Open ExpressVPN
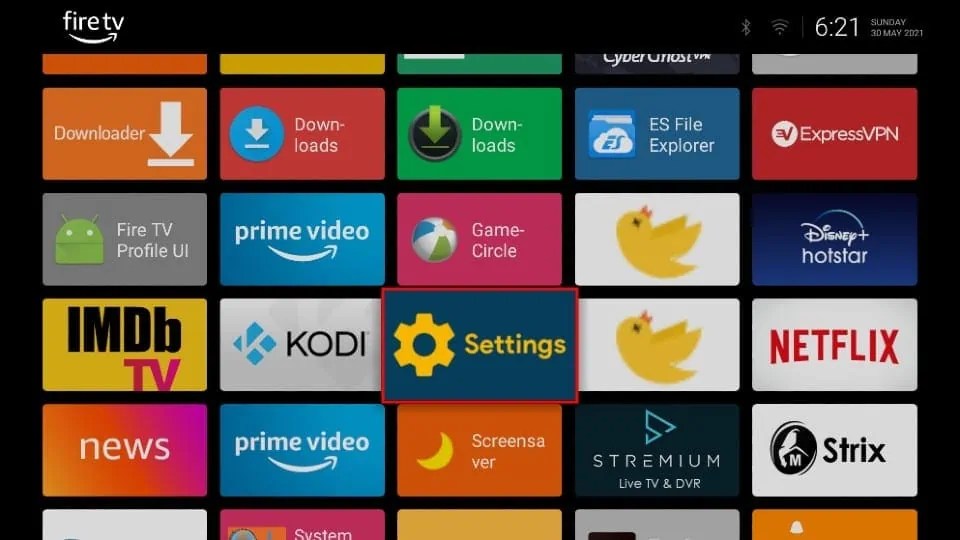 pos(834,134)
